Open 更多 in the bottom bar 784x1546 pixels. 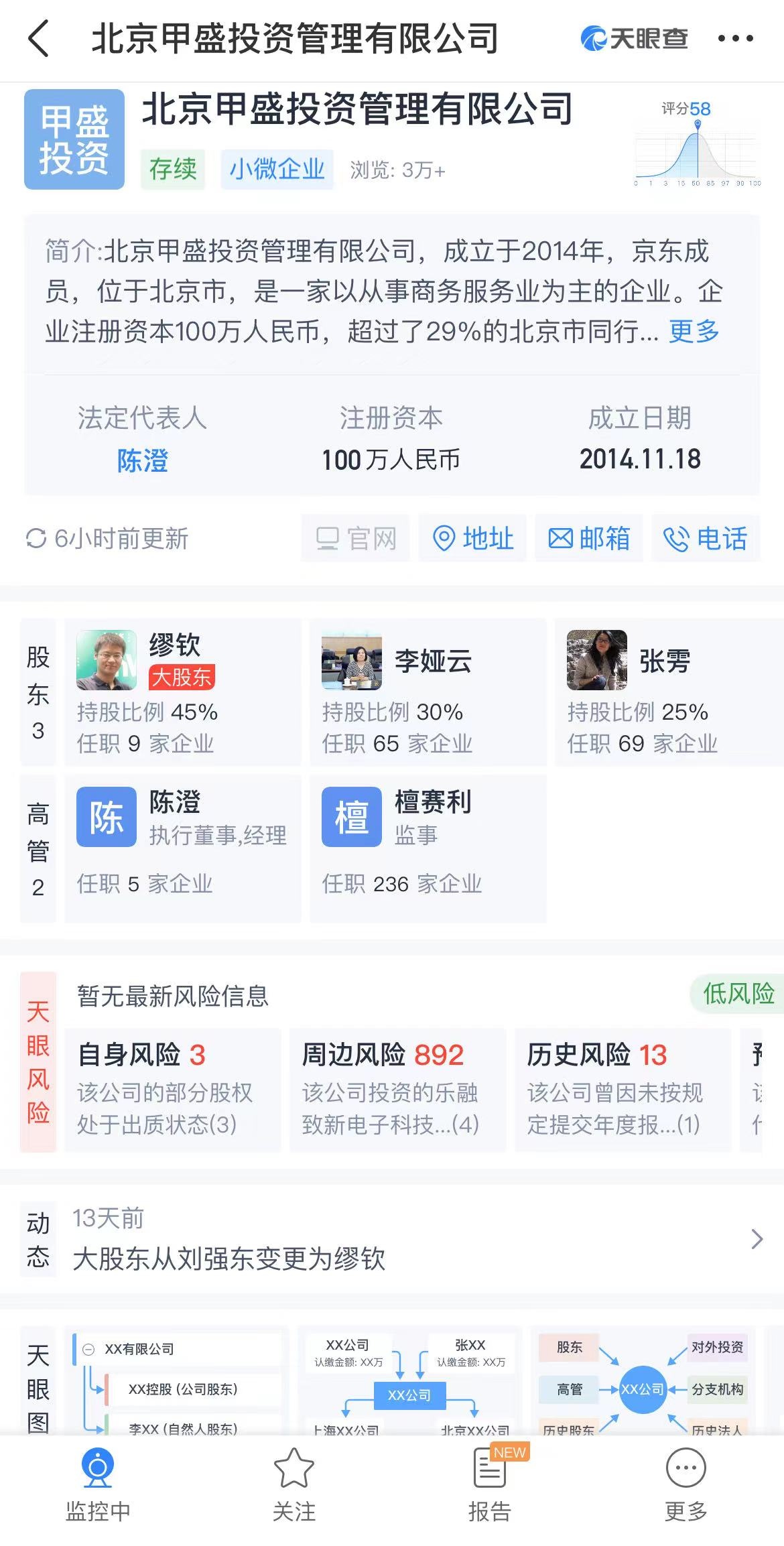685,1487
